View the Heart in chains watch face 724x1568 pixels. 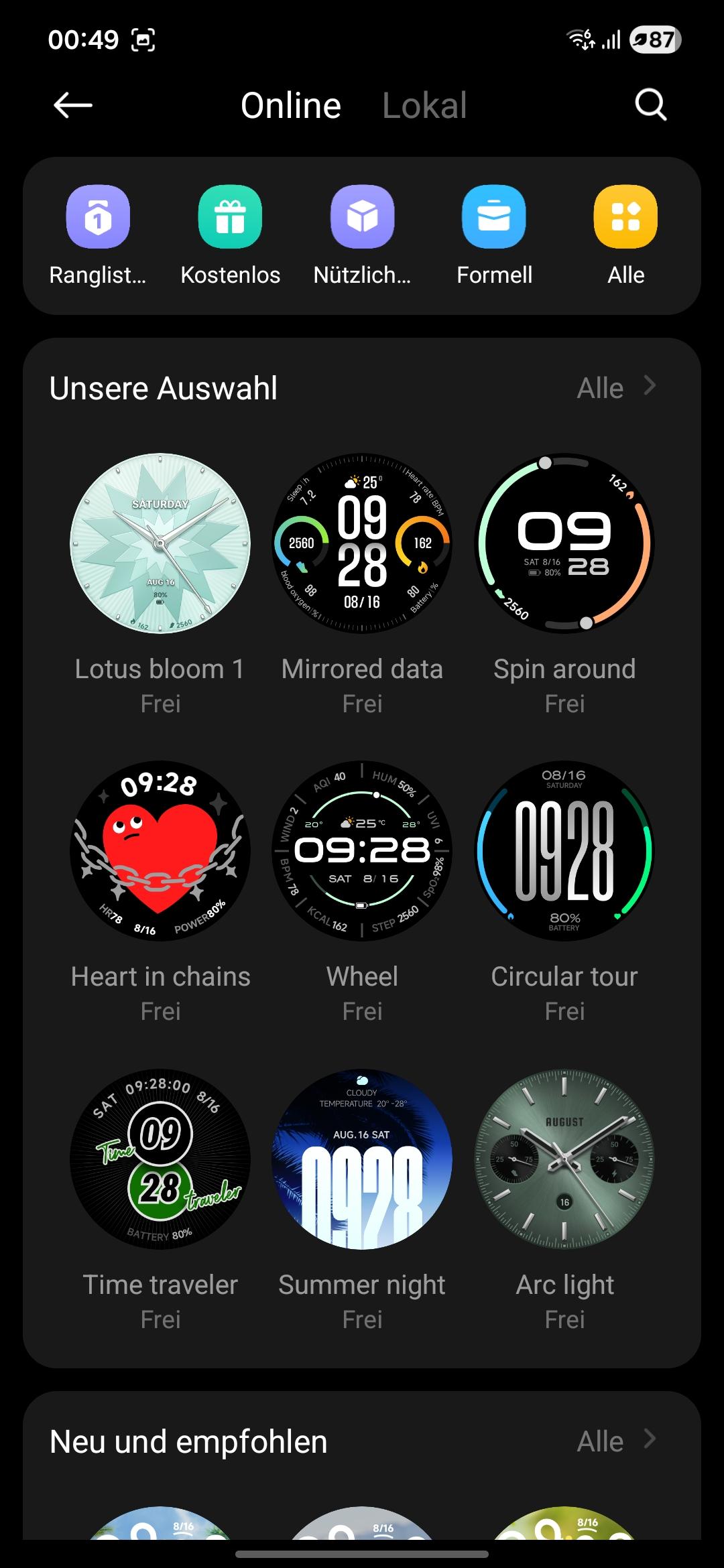tap(160, 851)
